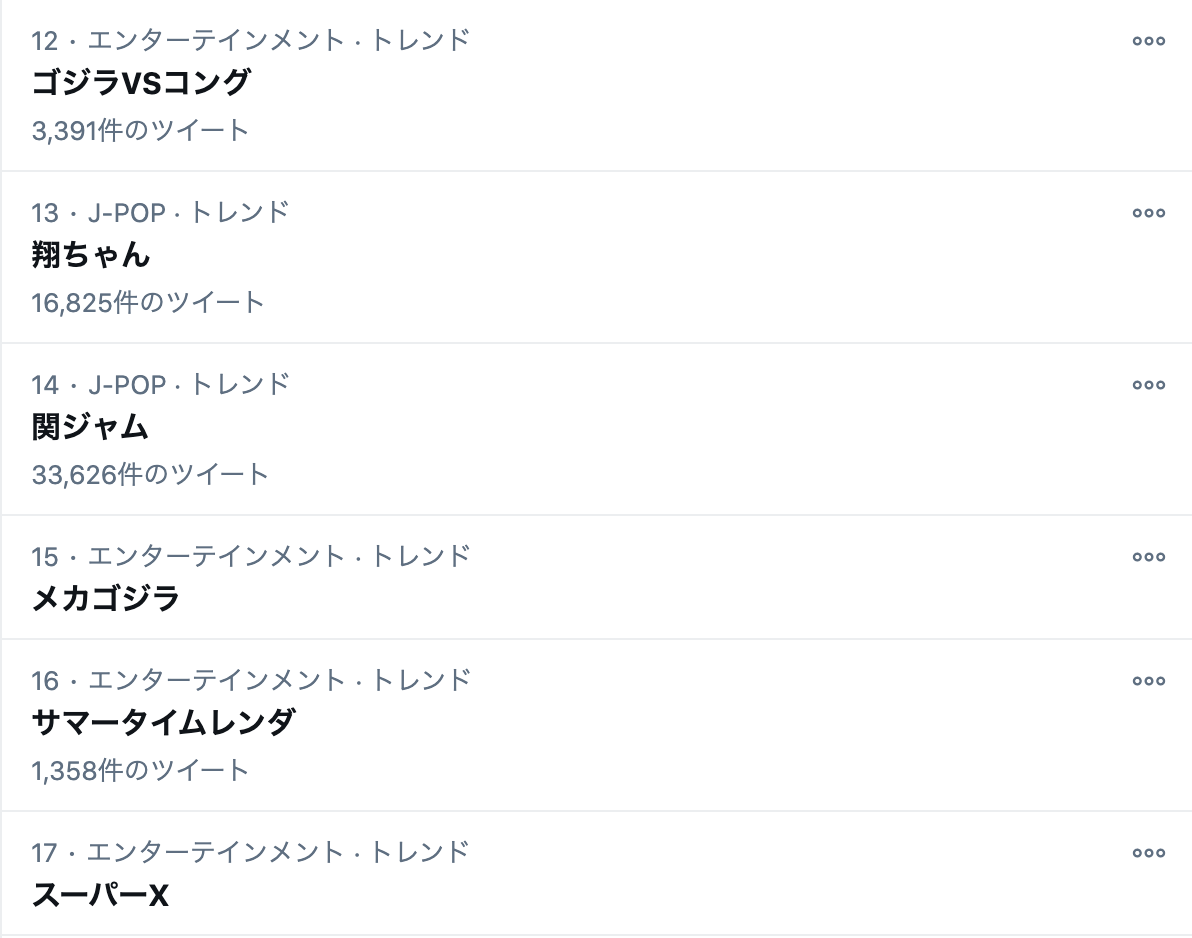Open more options for メカゴジラ
Image resolution: width=1192 pixels, height=938 pixels.
coord(1148,557)
